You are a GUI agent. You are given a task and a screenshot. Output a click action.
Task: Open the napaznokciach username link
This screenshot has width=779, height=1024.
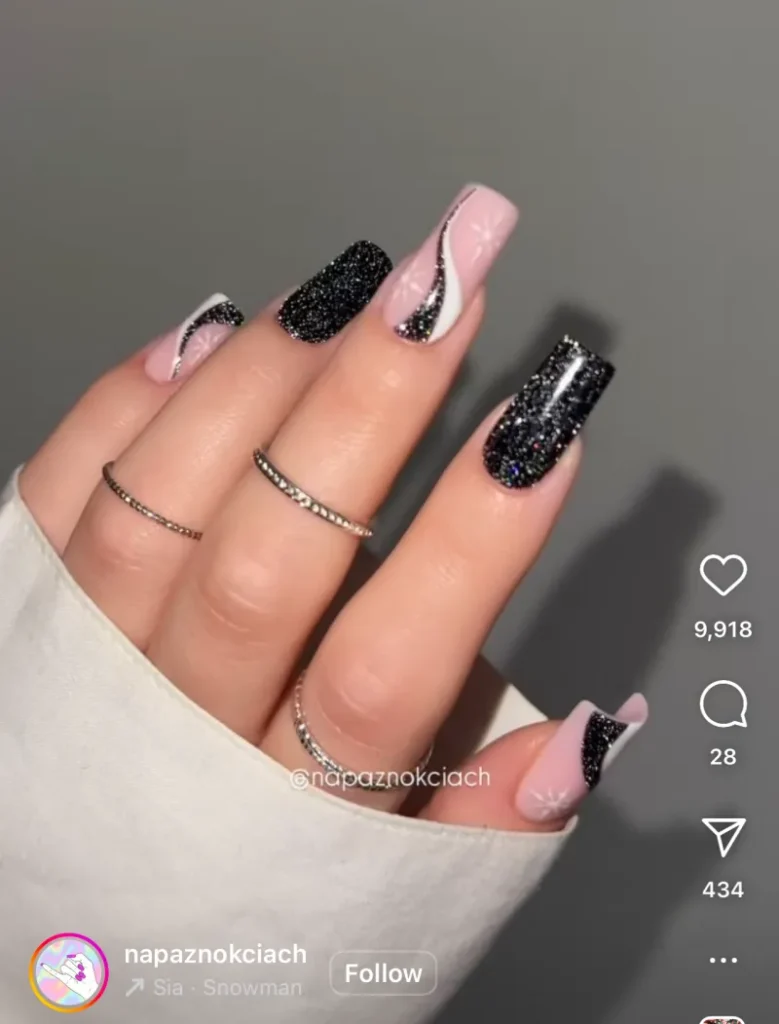coord(215,954)
